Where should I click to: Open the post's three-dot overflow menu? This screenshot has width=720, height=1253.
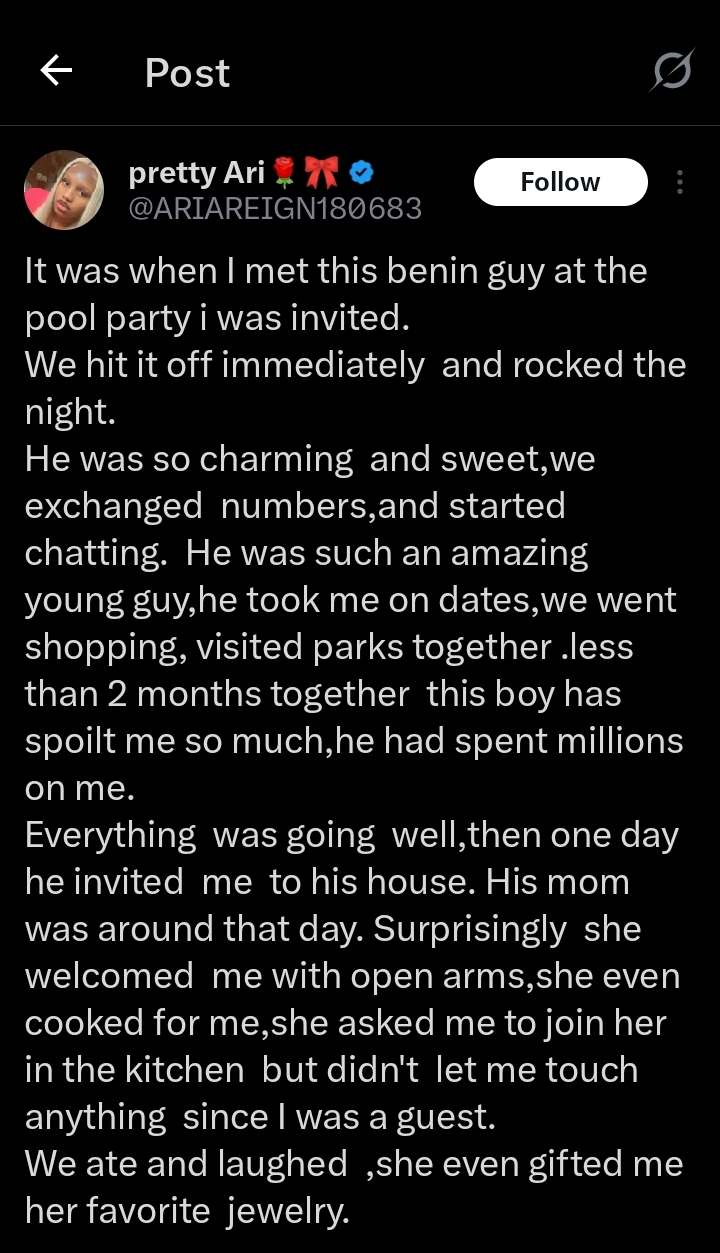[x=680, y=182]
